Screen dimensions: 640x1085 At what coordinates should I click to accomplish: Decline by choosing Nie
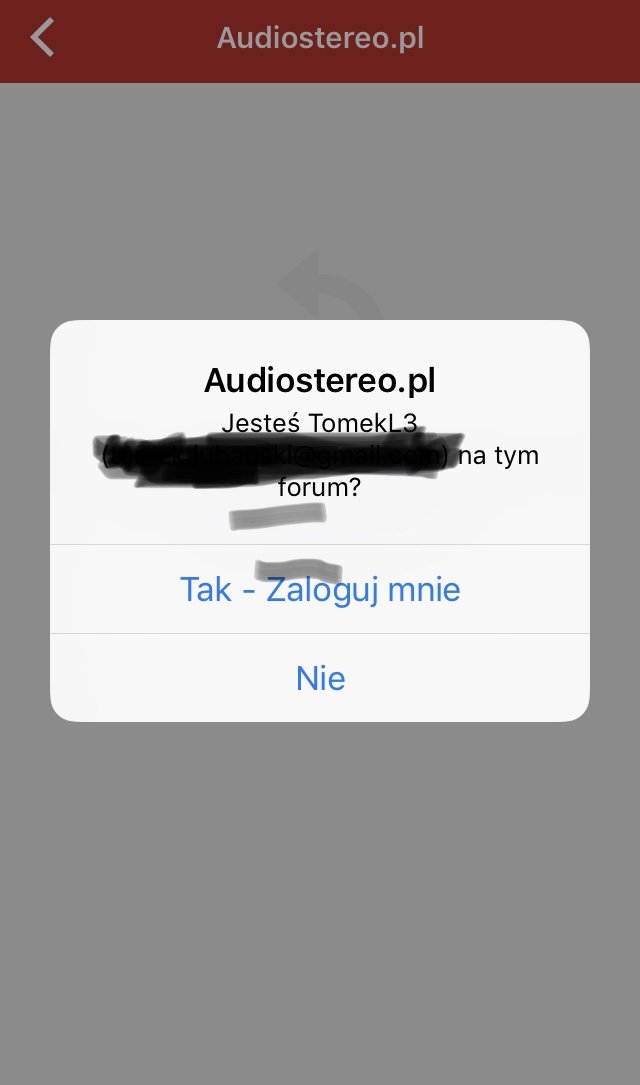point(320,678)
